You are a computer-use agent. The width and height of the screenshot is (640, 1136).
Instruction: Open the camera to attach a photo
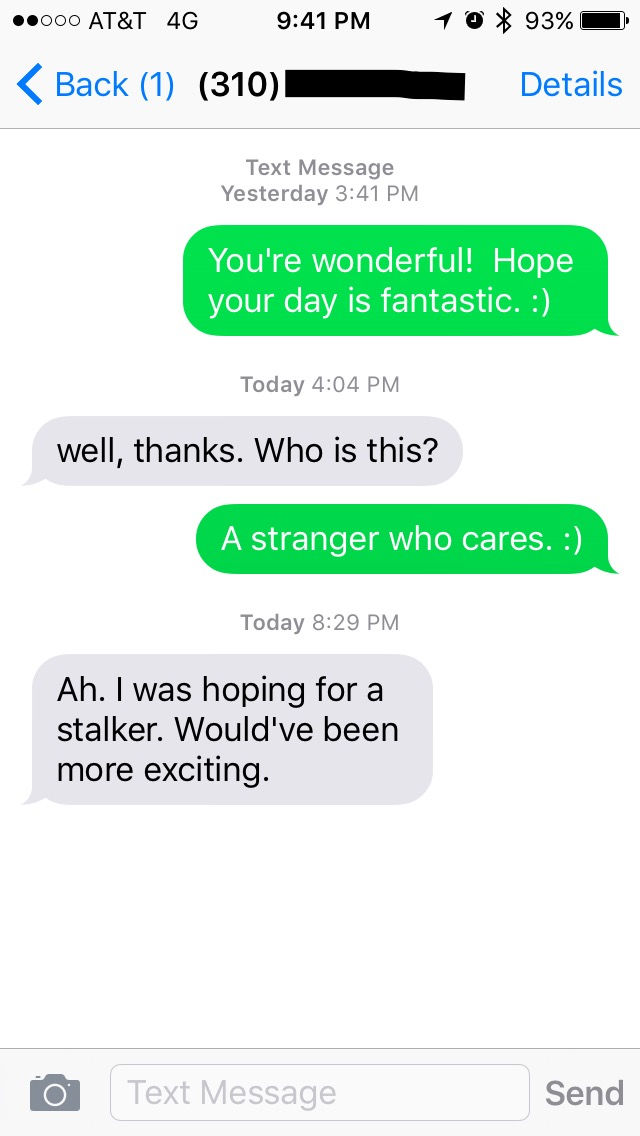point(55,1092)
